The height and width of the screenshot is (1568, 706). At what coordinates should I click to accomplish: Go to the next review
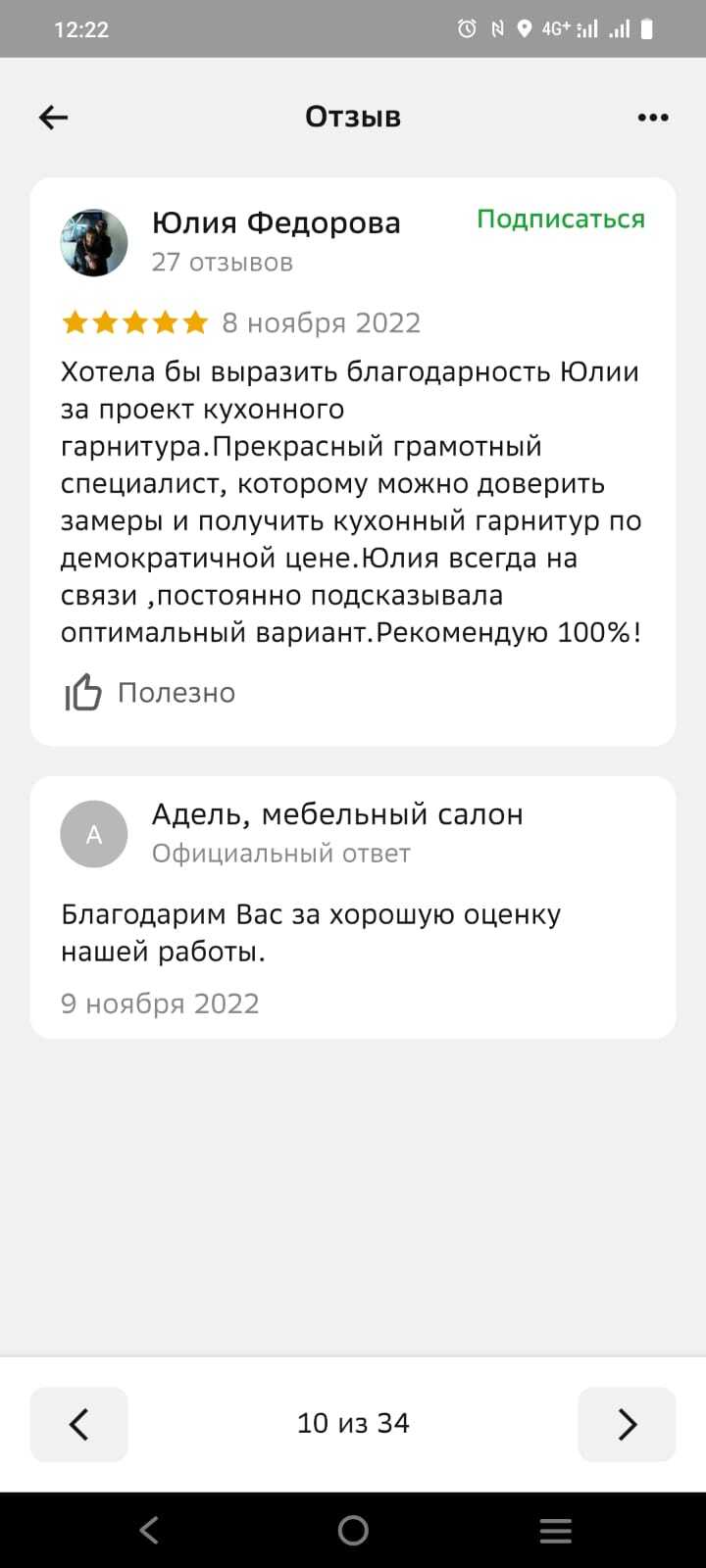[627, 1424]
